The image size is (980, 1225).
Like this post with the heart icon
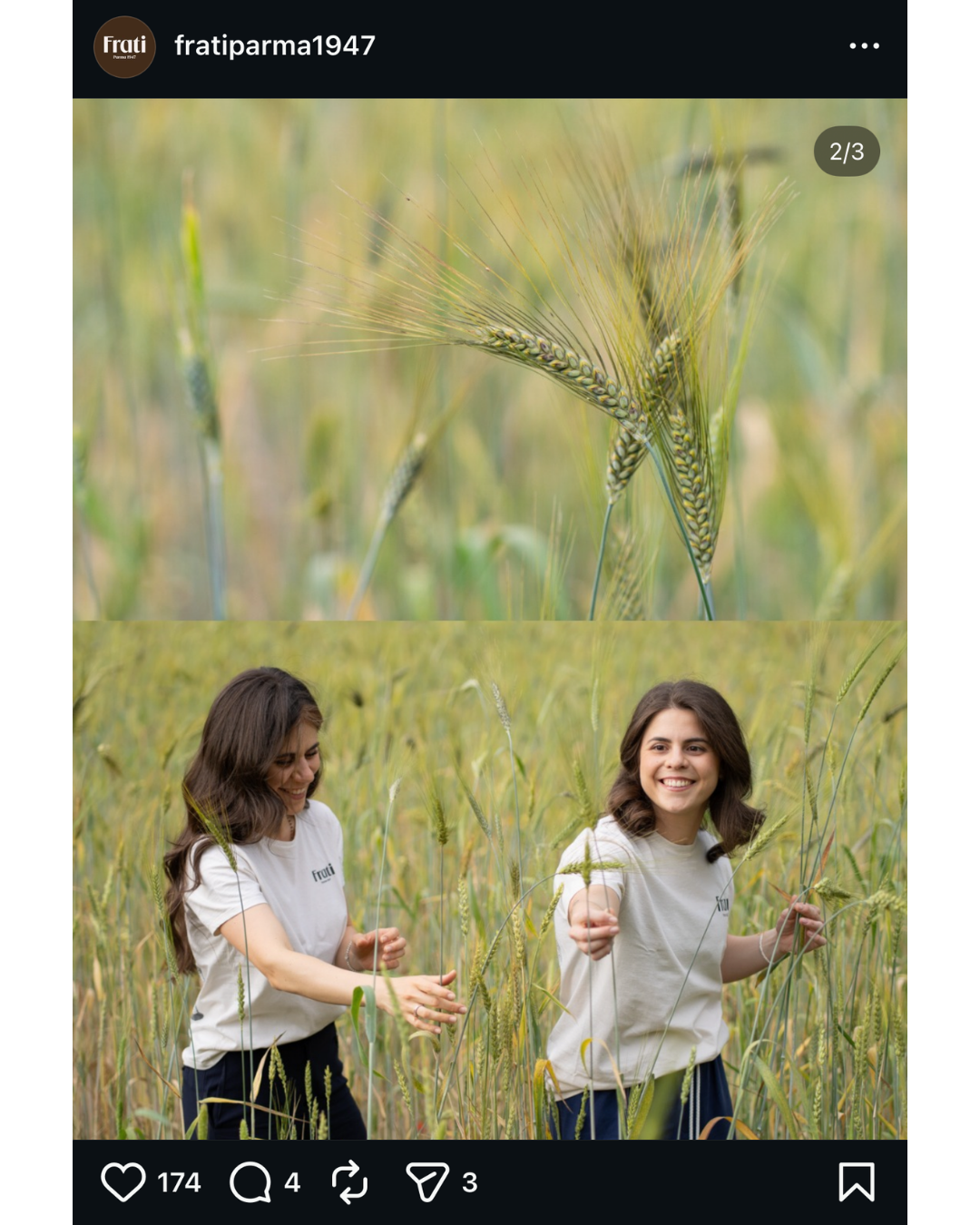coord(122,1181)
